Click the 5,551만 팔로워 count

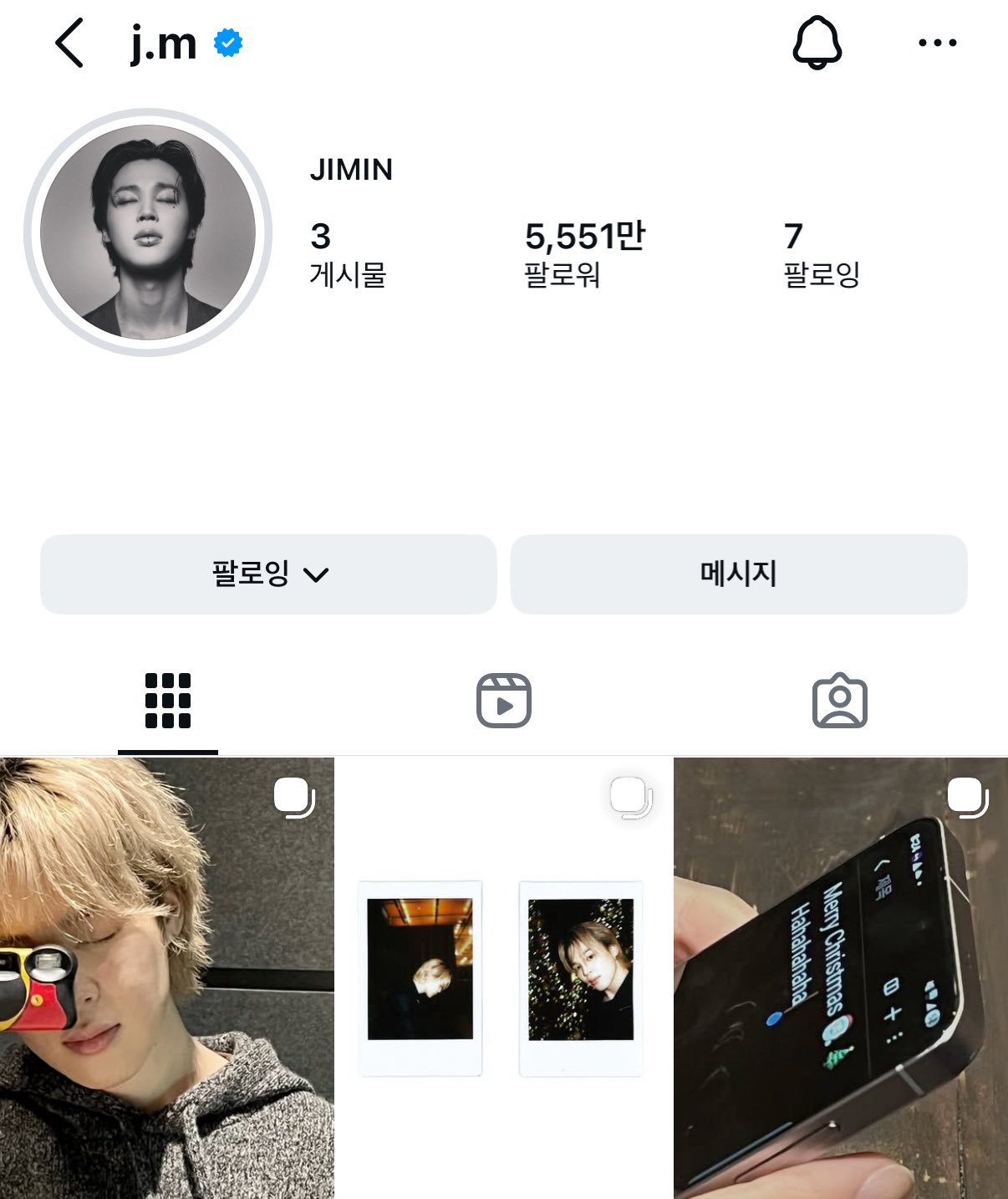[586, 253]
